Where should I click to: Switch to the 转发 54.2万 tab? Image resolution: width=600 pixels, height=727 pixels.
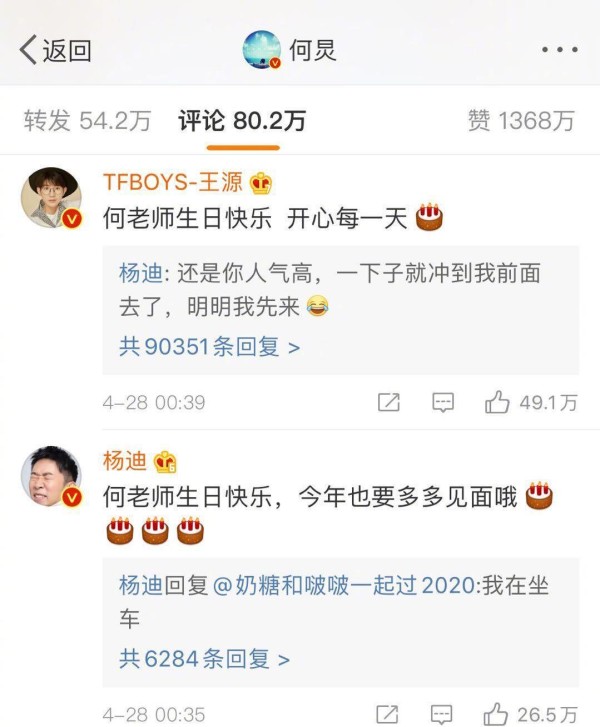(x=87, y=121)
